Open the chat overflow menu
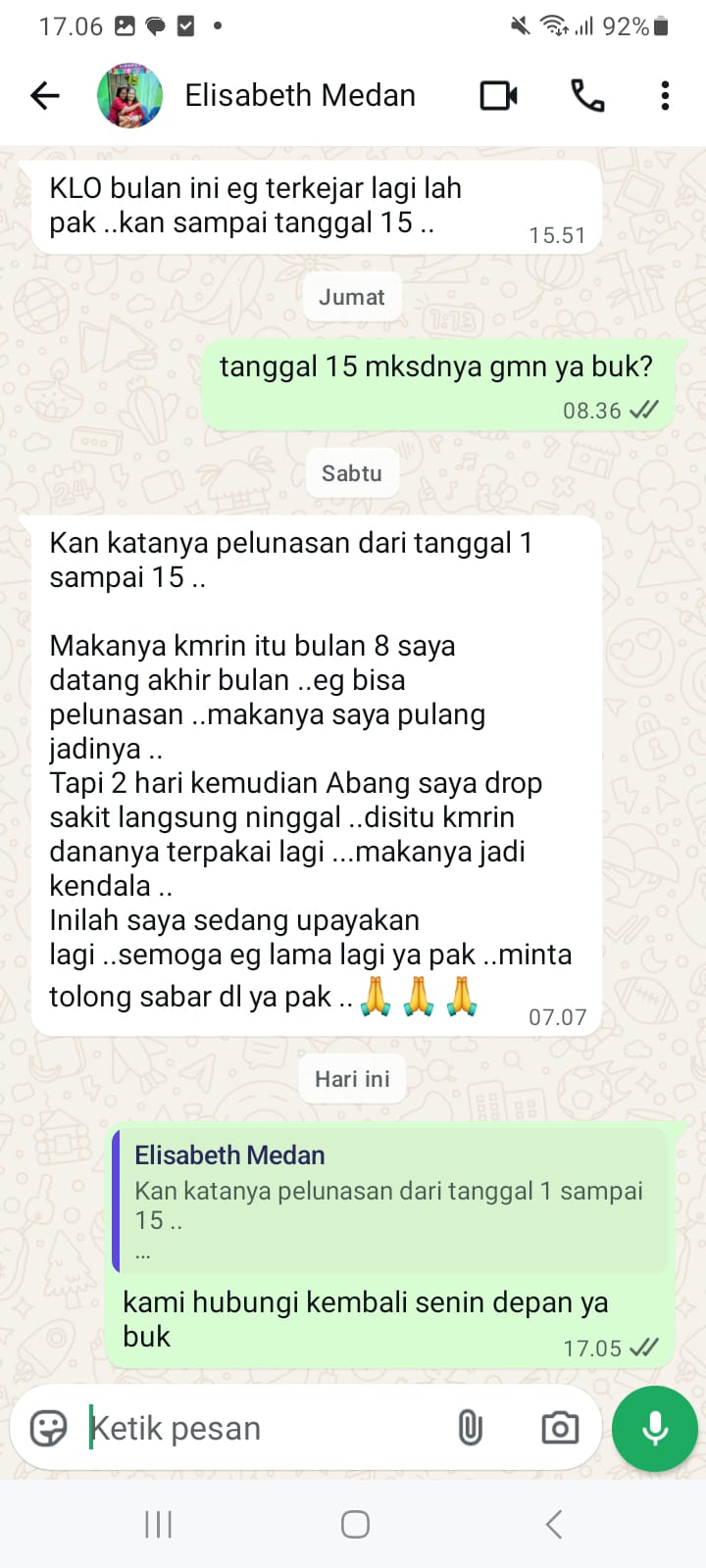Viewport: 706px width, 1568px height. [665, 95]
